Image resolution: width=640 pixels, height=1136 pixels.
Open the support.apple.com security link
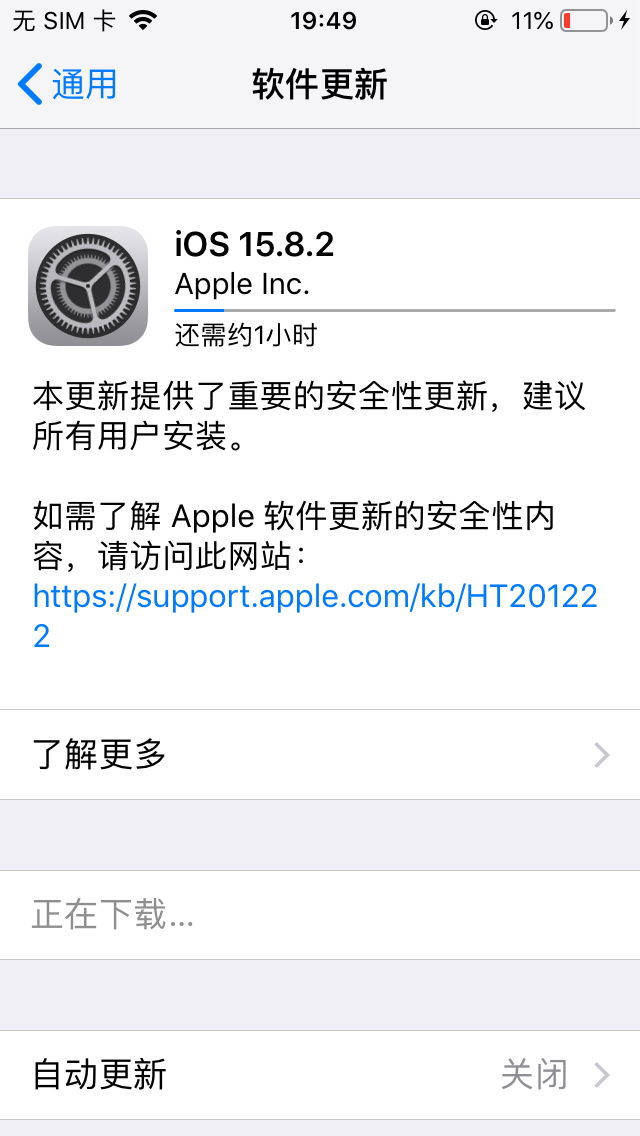coord(314,598)
